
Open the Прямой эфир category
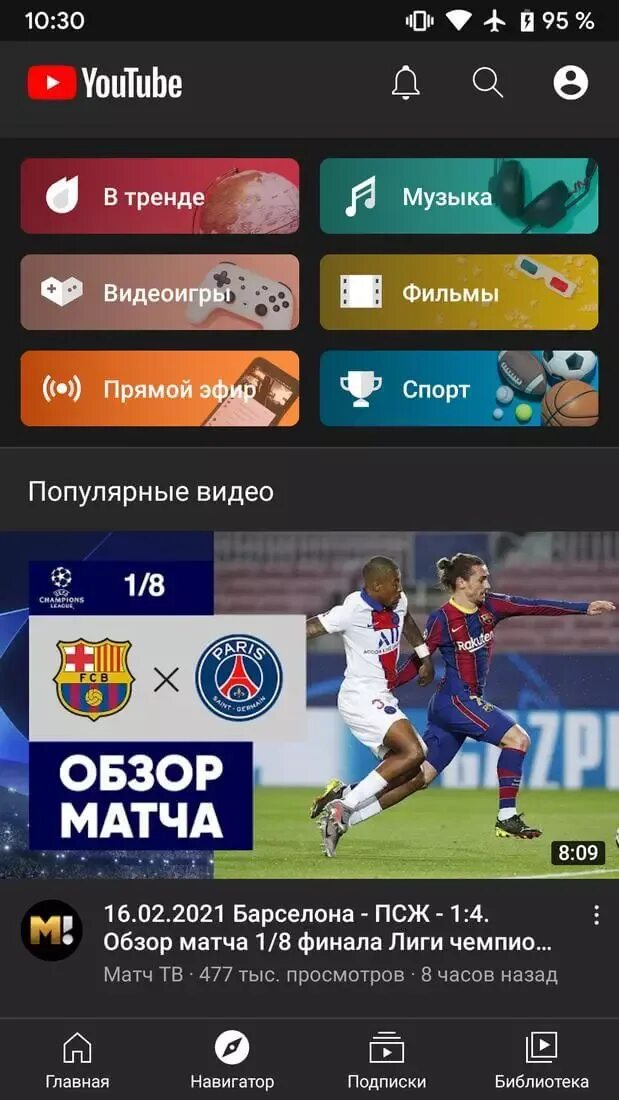(160, 389)
